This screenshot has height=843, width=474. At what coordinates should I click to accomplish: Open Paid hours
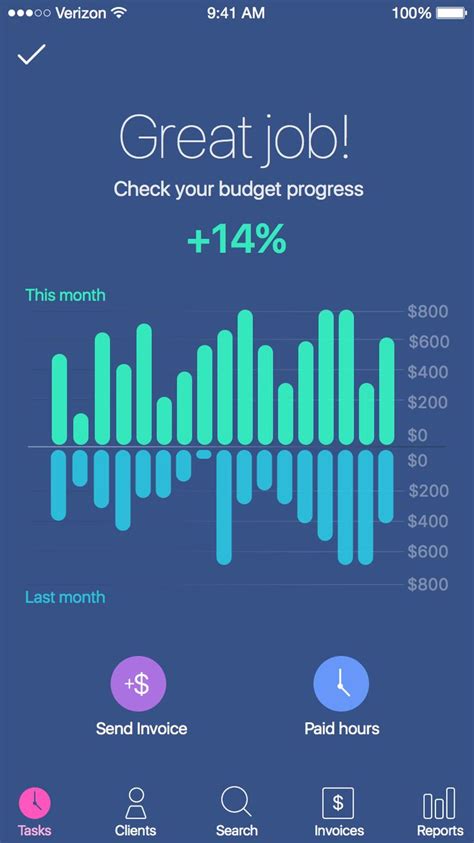pyautogui.click(x=341, y=683)
